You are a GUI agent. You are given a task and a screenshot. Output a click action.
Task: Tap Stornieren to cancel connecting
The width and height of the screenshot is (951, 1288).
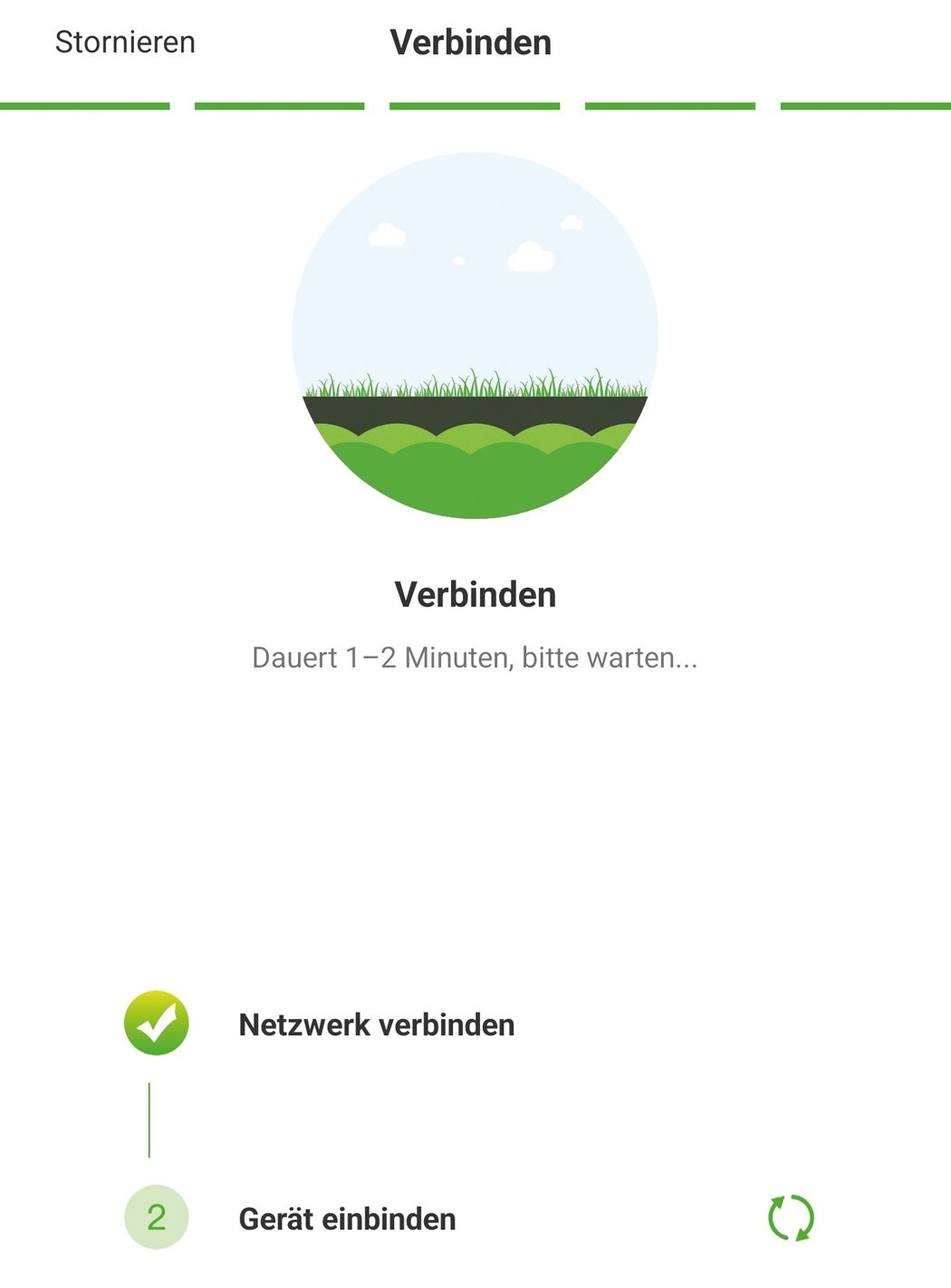tap(125, 43)
